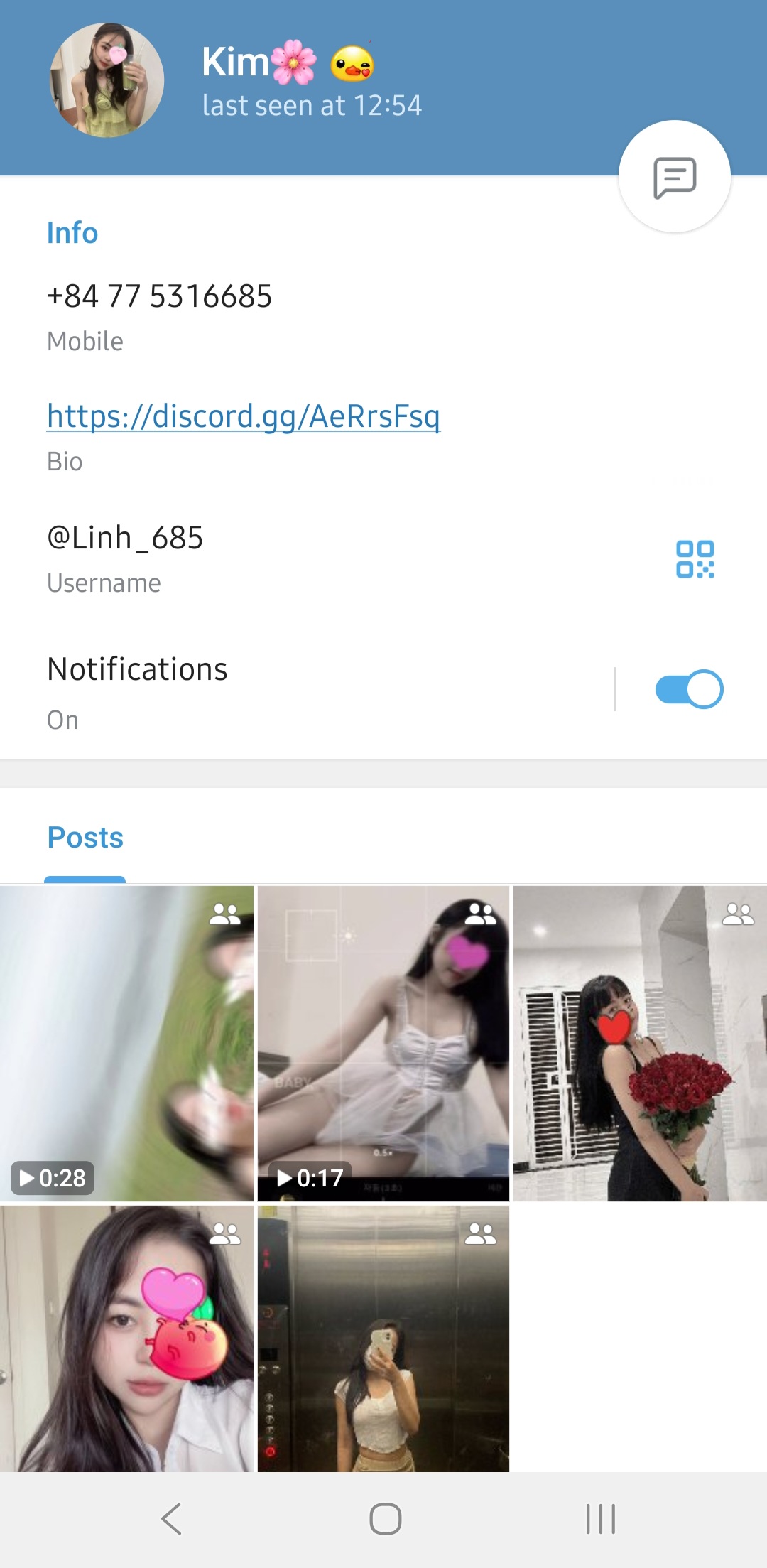Play the 0:17 video post
This screenshot has height=1568, width=767.
click(383, 1043)
